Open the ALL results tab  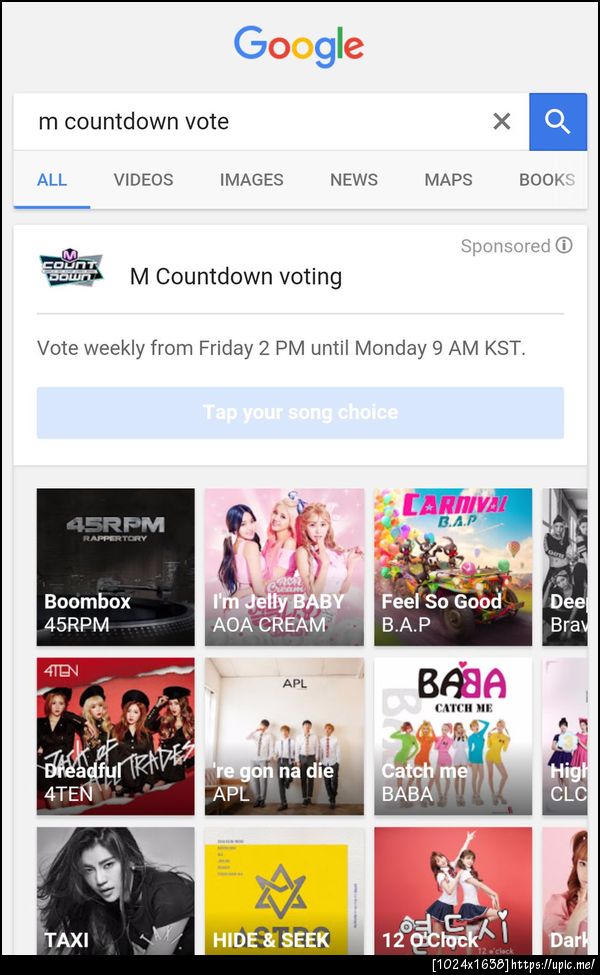click(x=52, y=180)
